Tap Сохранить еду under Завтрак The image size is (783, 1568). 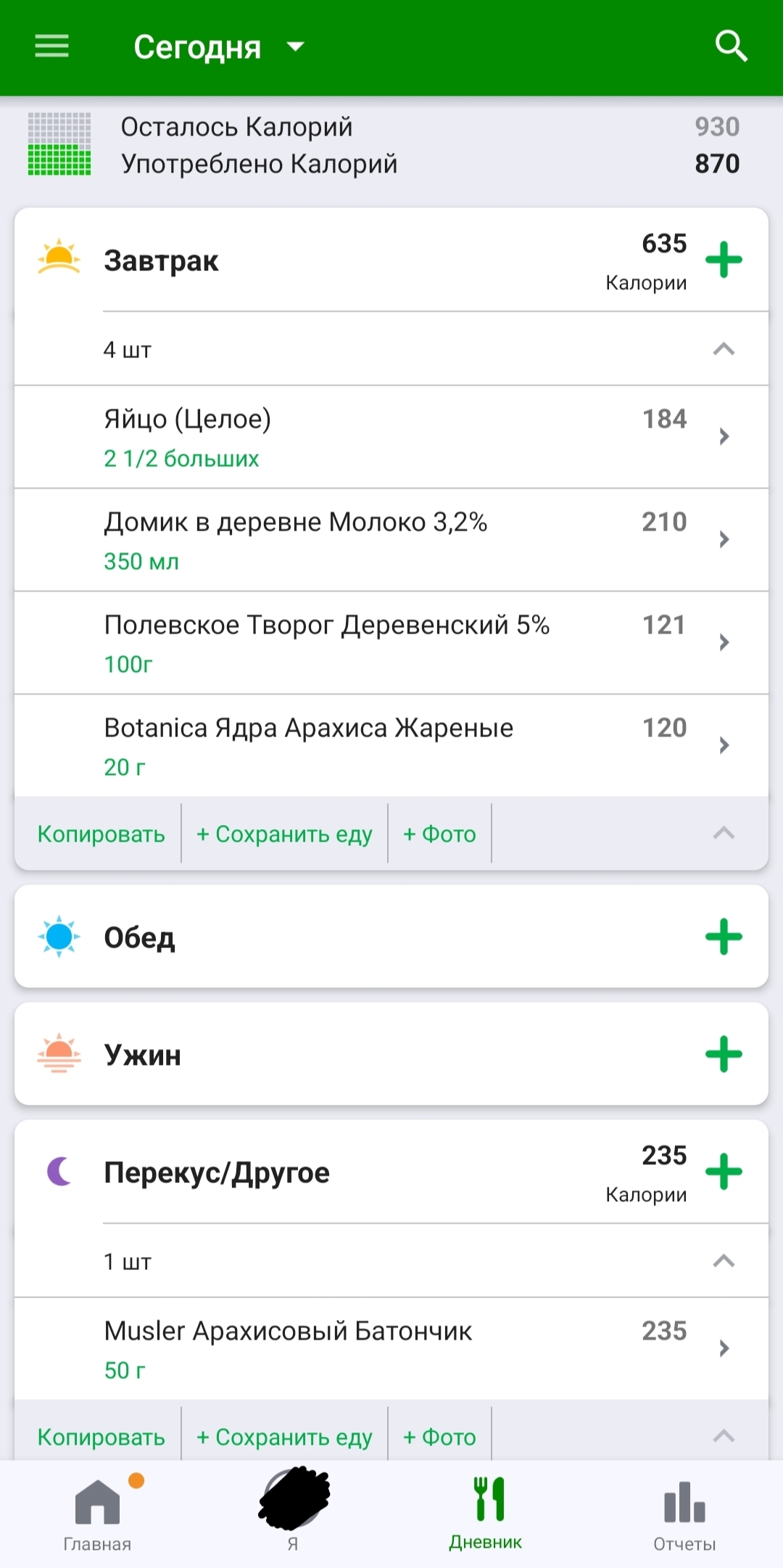284,834
